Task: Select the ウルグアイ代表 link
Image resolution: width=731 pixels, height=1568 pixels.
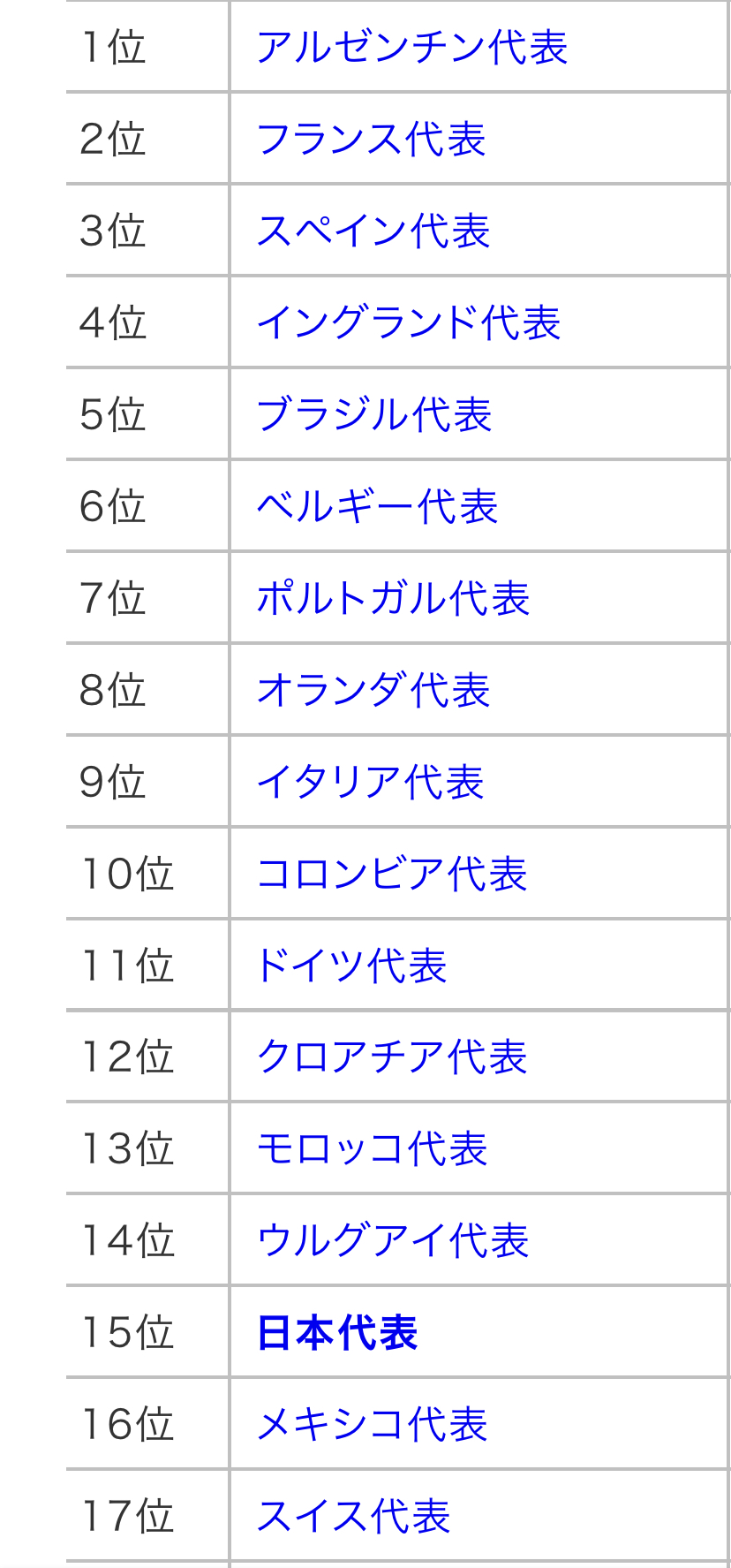Action: pyautogui.click(x=393, y=1241)
